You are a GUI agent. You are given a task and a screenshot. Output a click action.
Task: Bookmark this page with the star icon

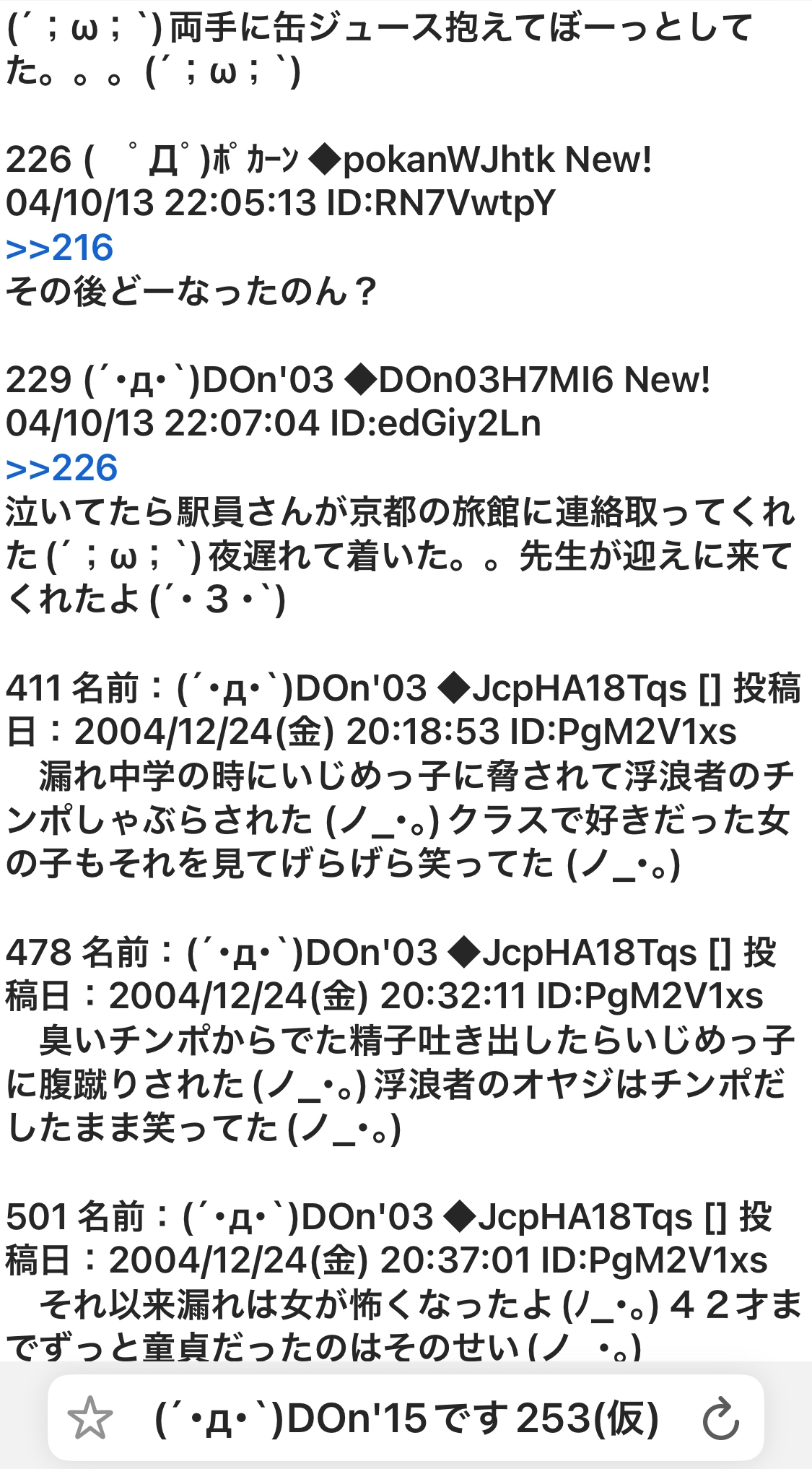(90, 1418)
